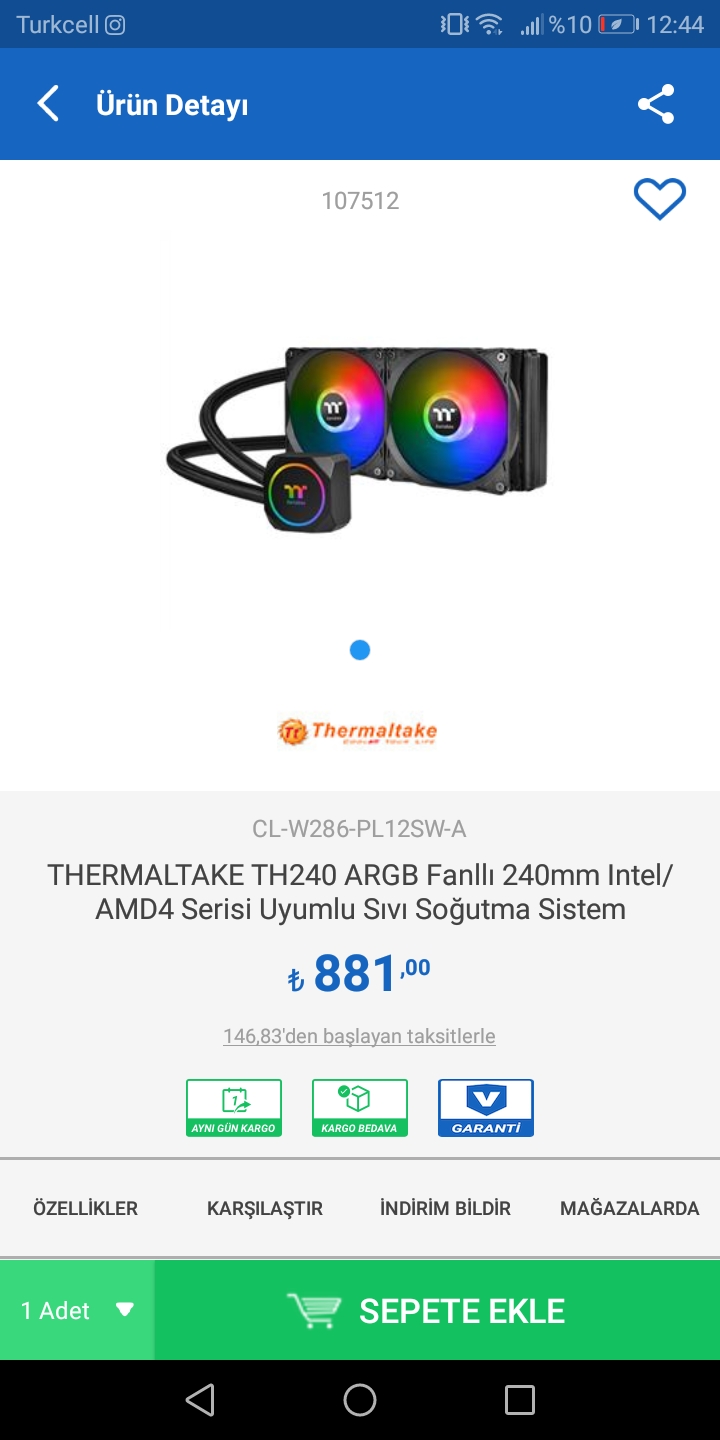Viewport: 720px width, 1440px height.
Task: Add product to favorites with heart
Action: click(x=660, y=199)
